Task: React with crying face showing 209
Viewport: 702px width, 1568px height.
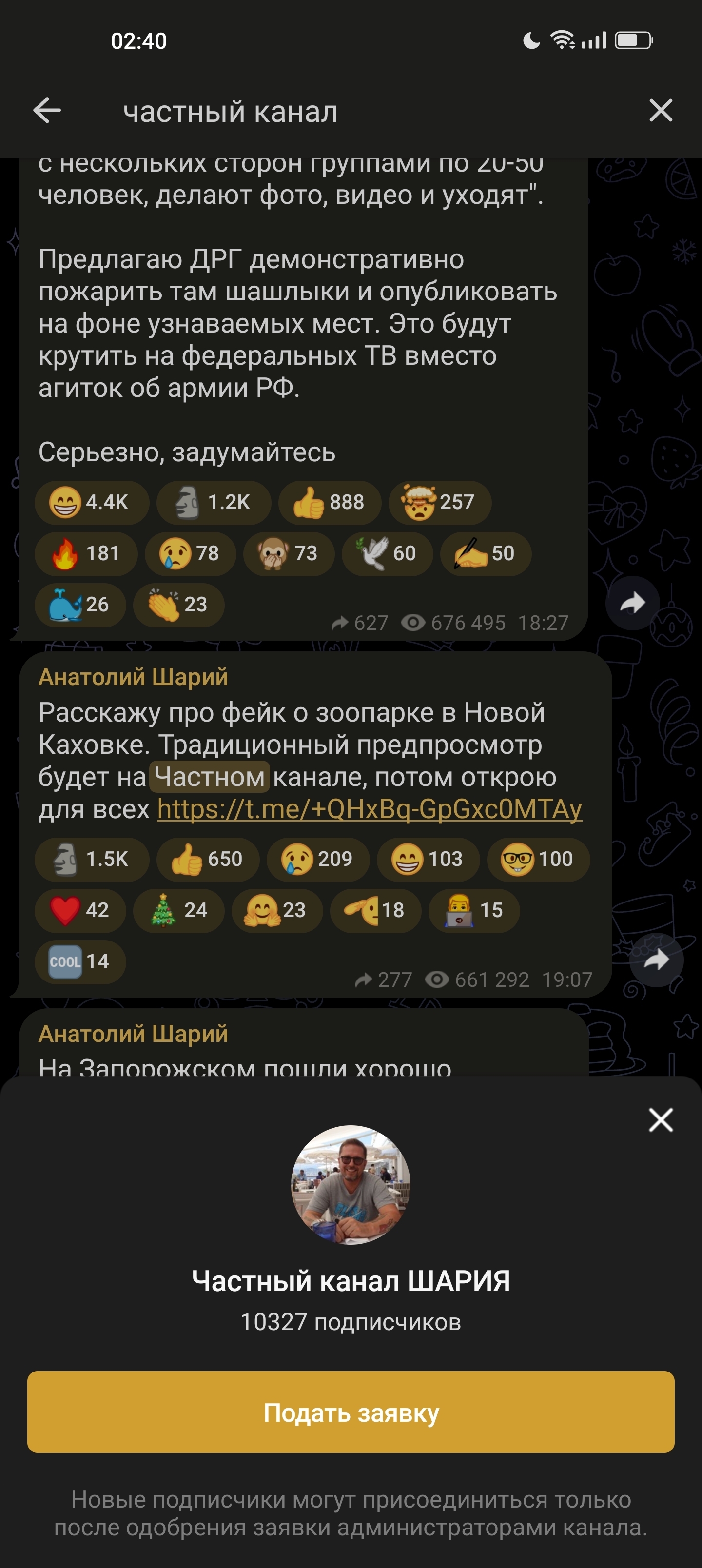Action: 318,860
